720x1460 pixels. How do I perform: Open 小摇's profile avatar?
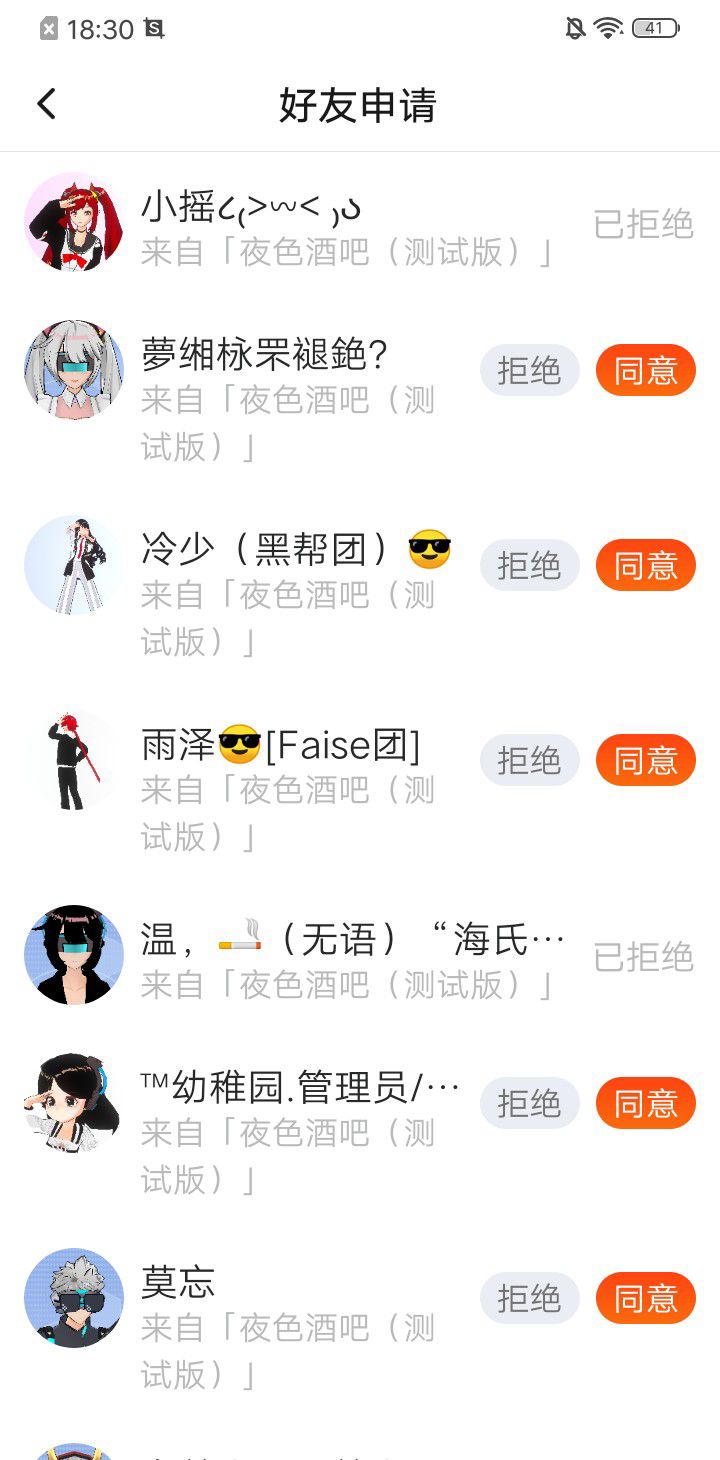[74, 222]
